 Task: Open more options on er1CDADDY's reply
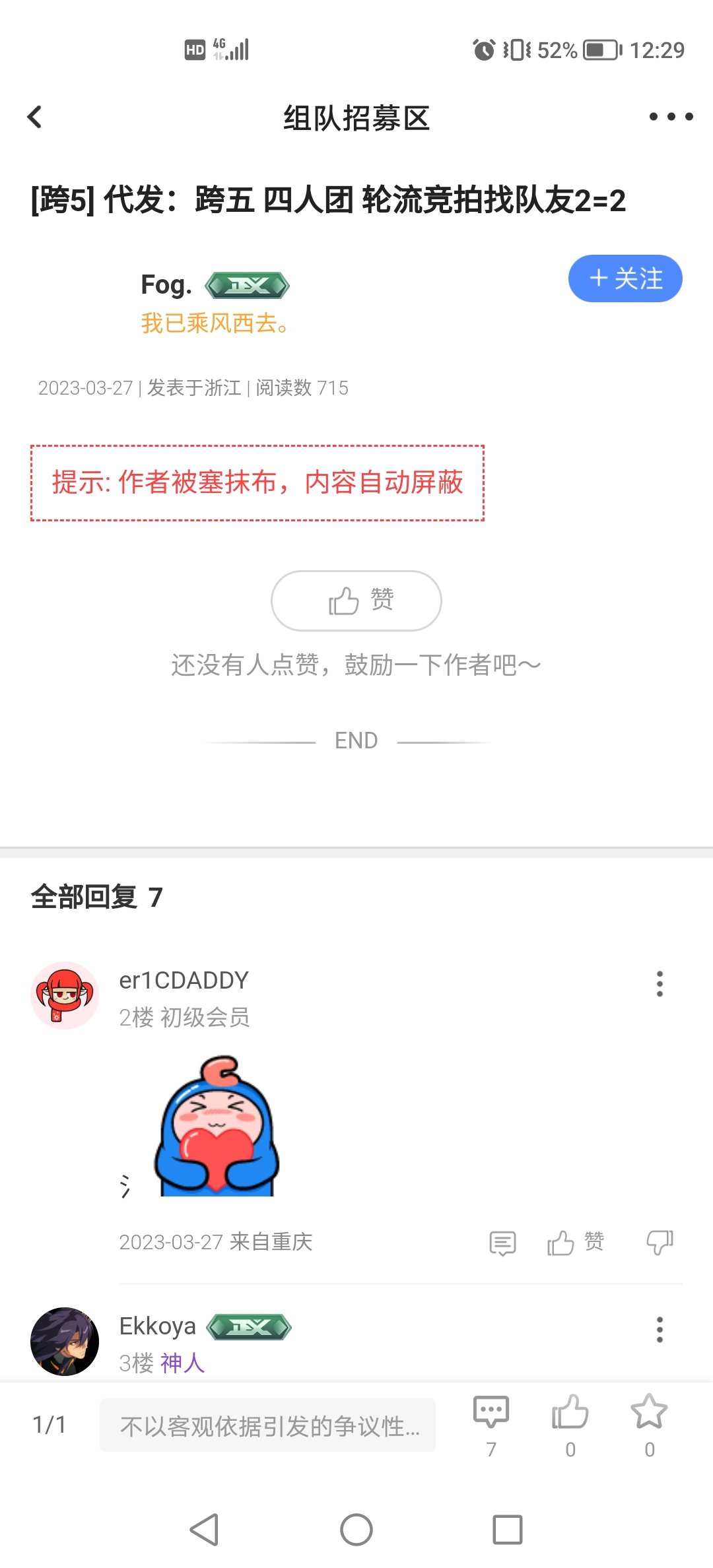[659, 984]
